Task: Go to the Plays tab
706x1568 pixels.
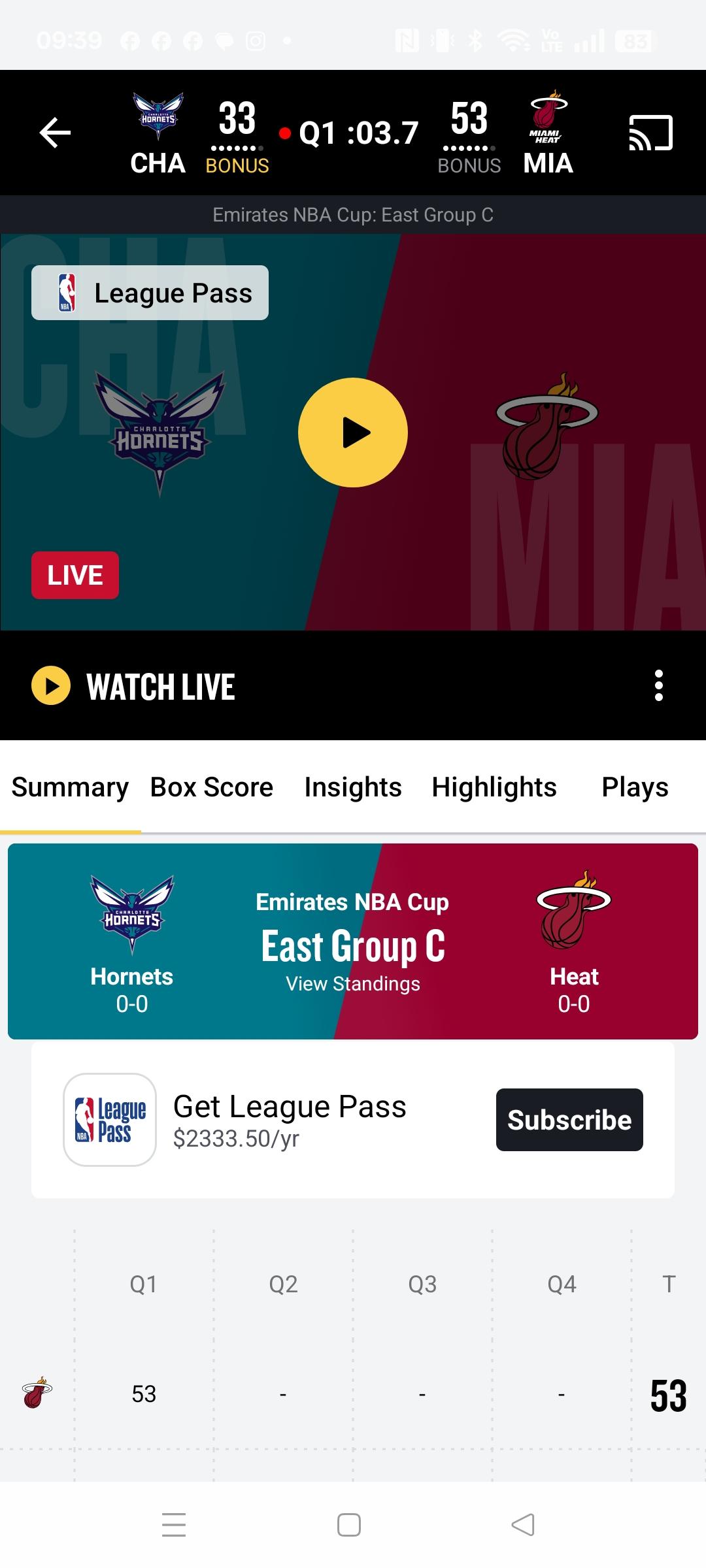Action: 635,787
